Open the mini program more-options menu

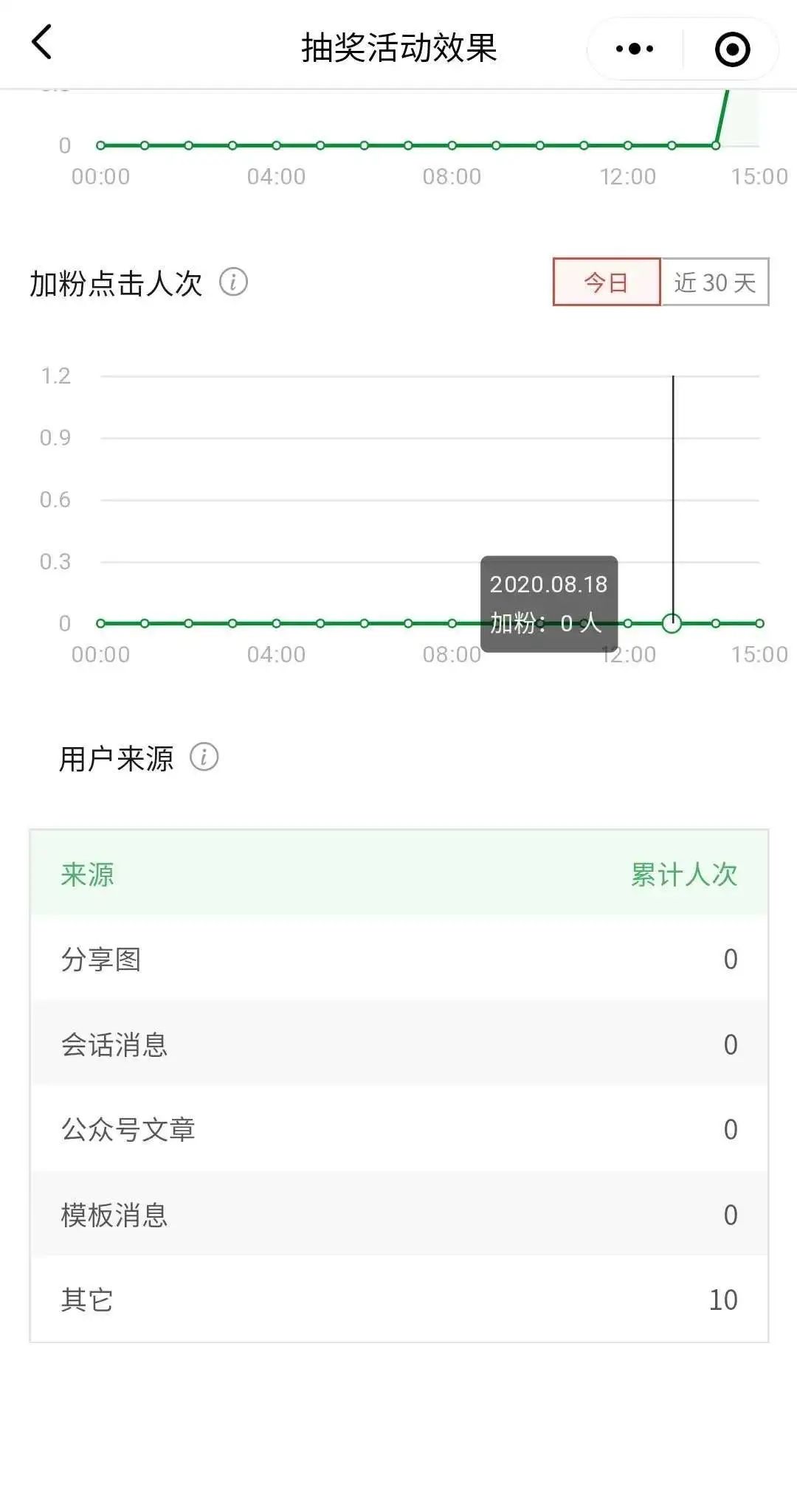[635, 49]
